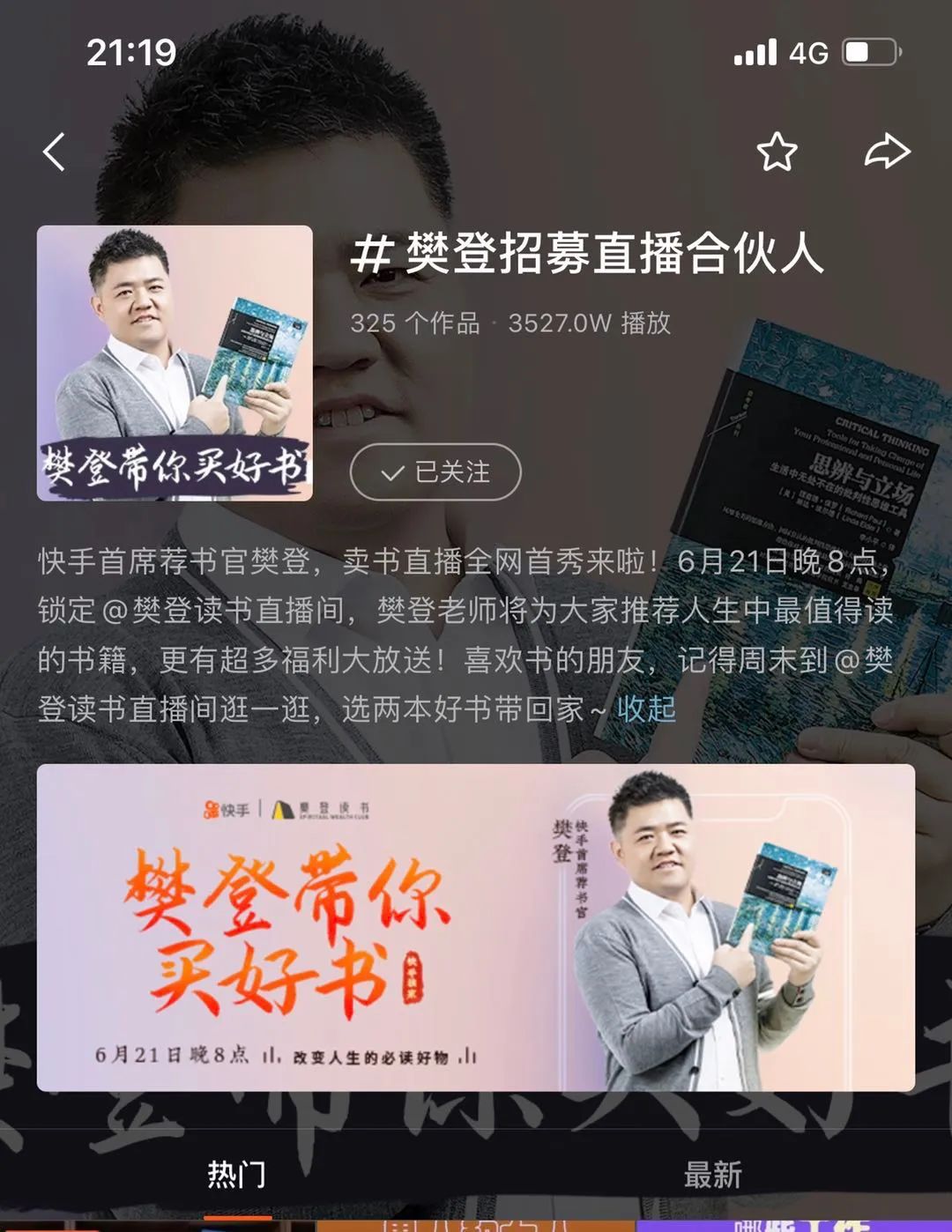Screen dimensions: 952x1232
Task: Open the 樊登带你买好书 event banner
Action: 475,927
